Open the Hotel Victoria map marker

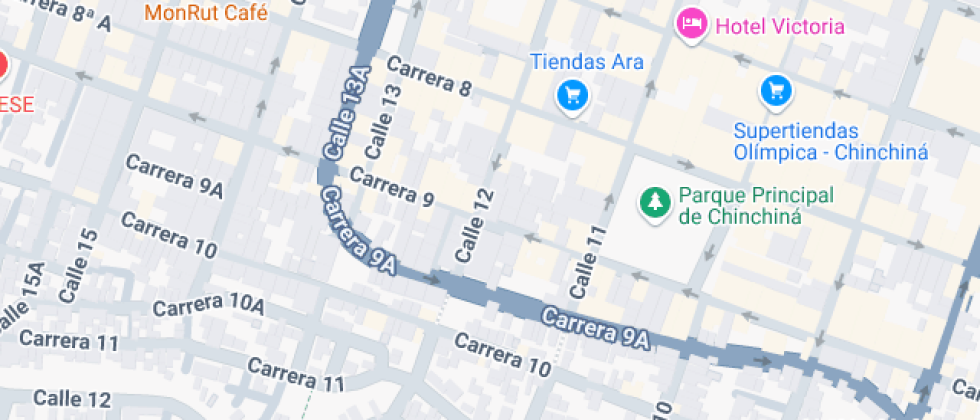(692, 25)
